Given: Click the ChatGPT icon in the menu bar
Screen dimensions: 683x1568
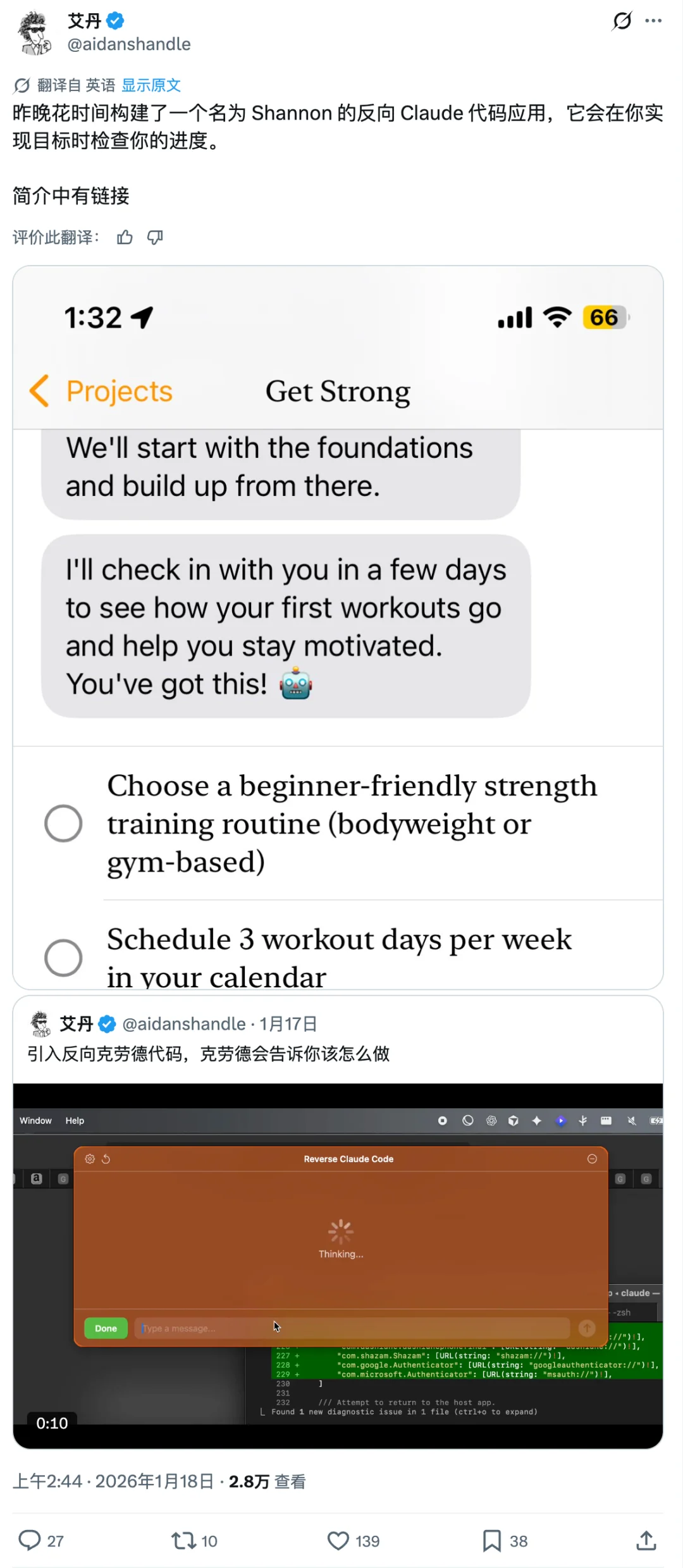Looking at the screenshot, I should click(x=491, y=1120).
